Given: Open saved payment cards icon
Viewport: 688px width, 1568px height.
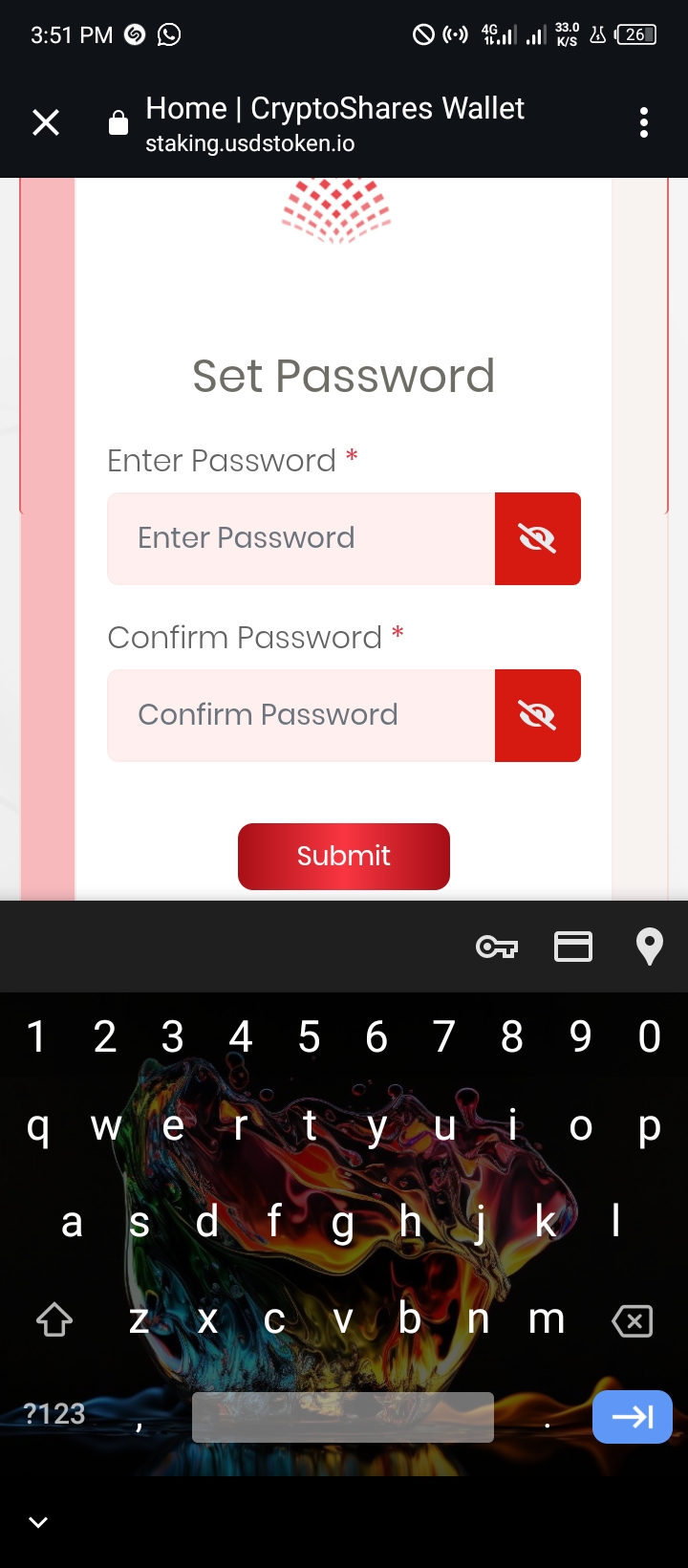Looking at the screenshot, I should tap(573, 947).
